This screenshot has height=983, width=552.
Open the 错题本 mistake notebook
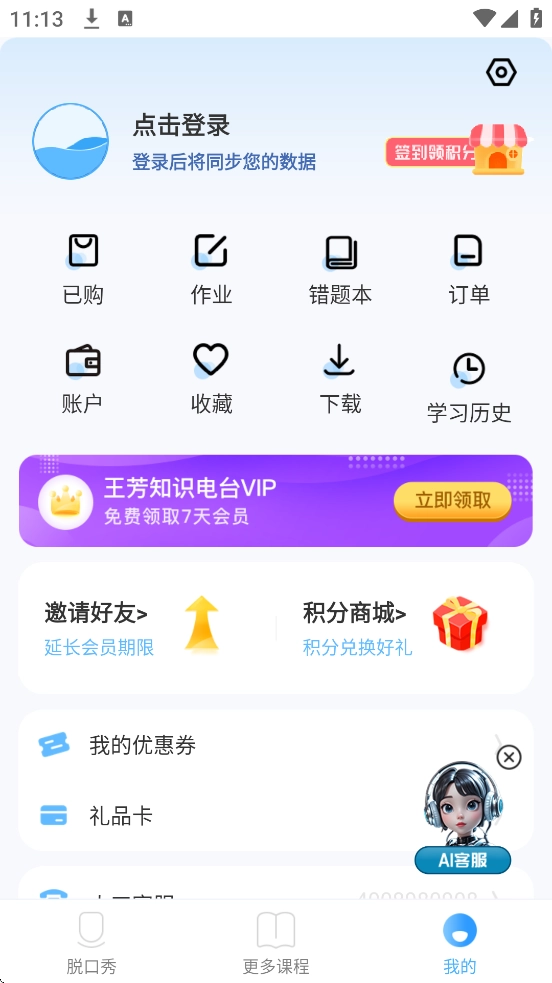pyautogui.click(x=340, y=269)
